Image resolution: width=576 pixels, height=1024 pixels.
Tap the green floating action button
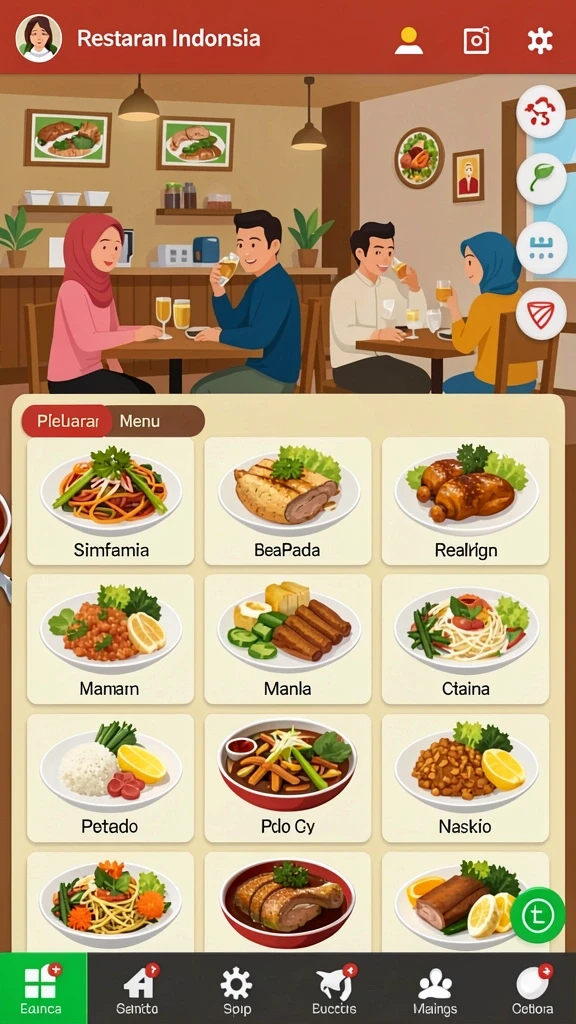click(x=537, y=915)
